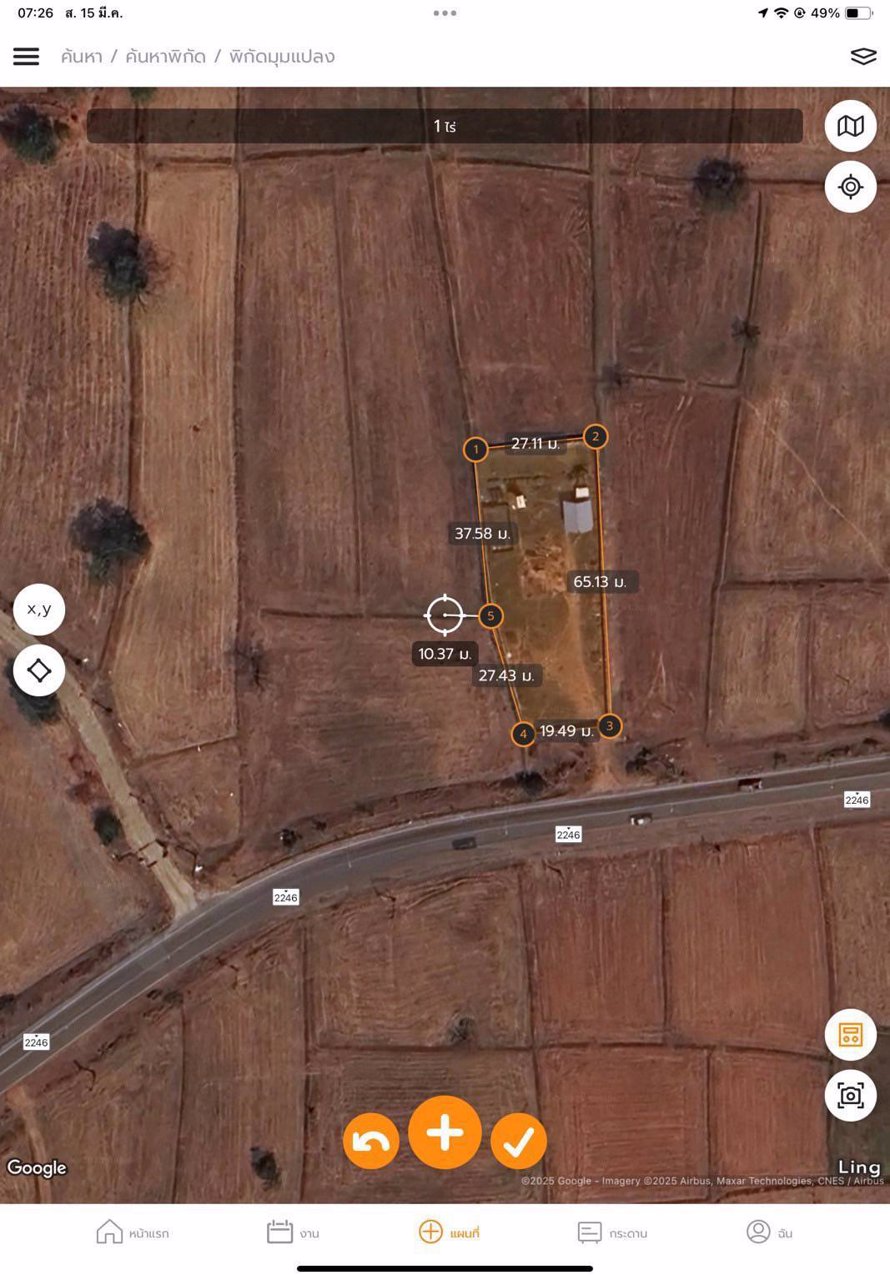This screenshot has width=890, height=1280.
Task: Center map on current location
Action: click(850, 187)
